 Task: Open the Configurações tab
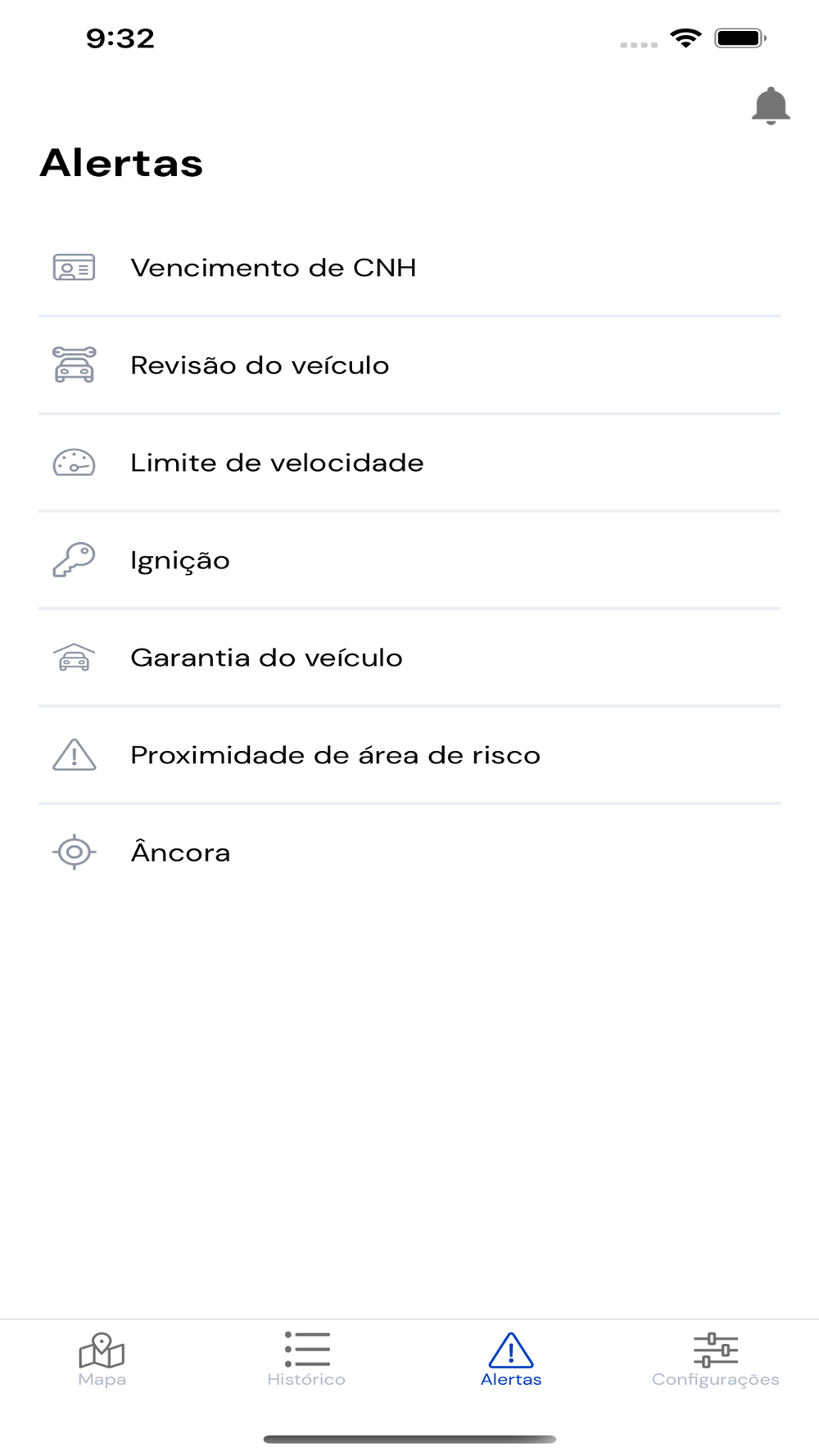pos(715,1359)
